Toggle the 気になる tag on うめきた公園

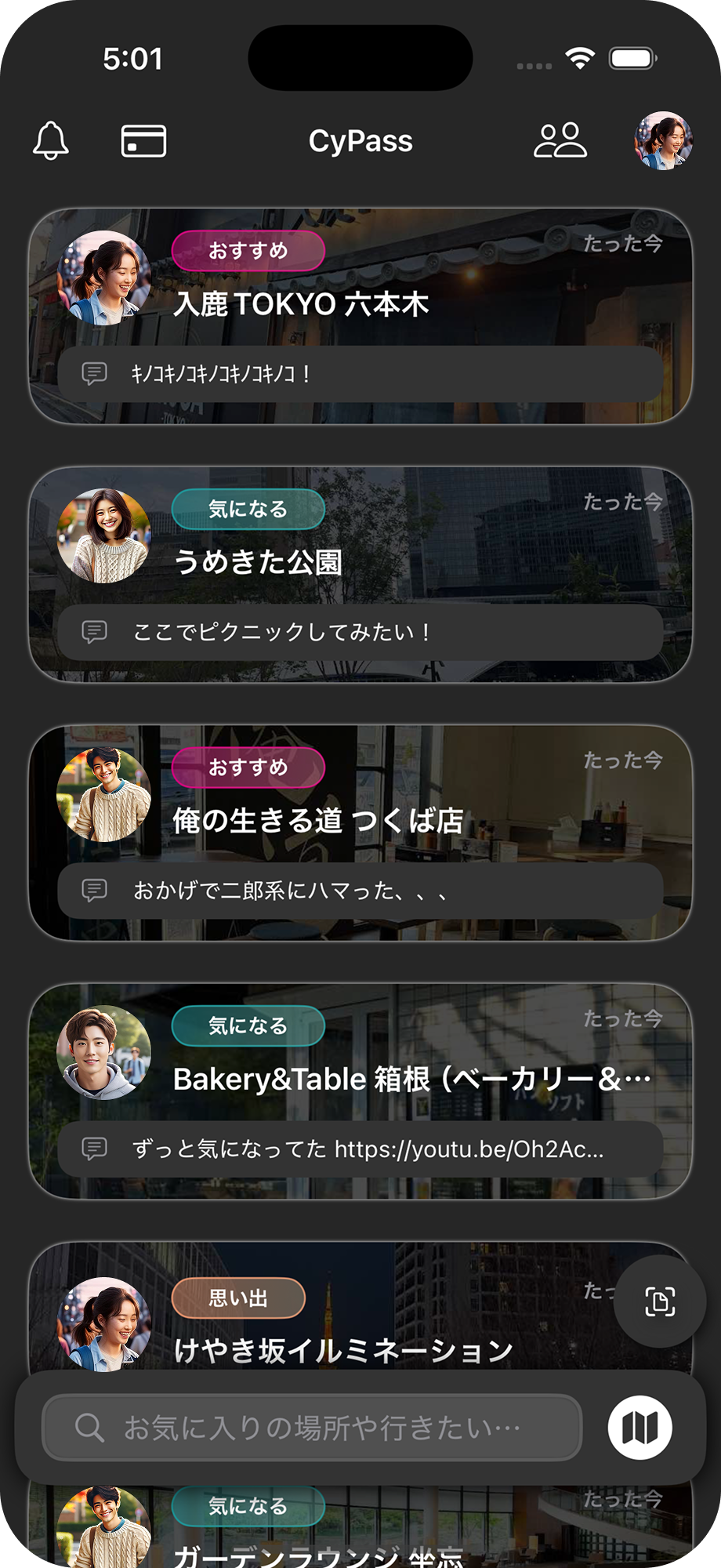tap(248, 509)
